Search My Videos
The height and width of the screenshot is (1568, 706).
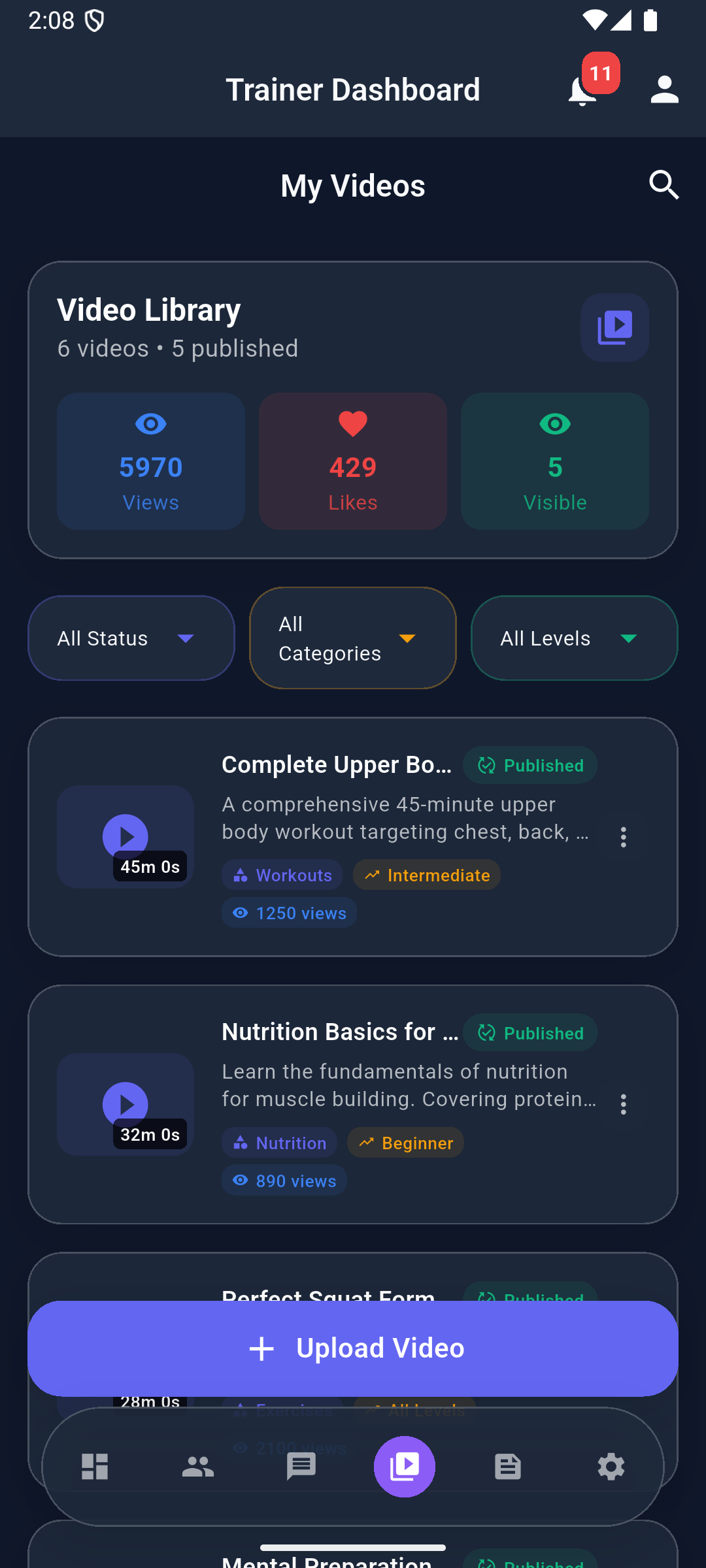pos(664,186)
